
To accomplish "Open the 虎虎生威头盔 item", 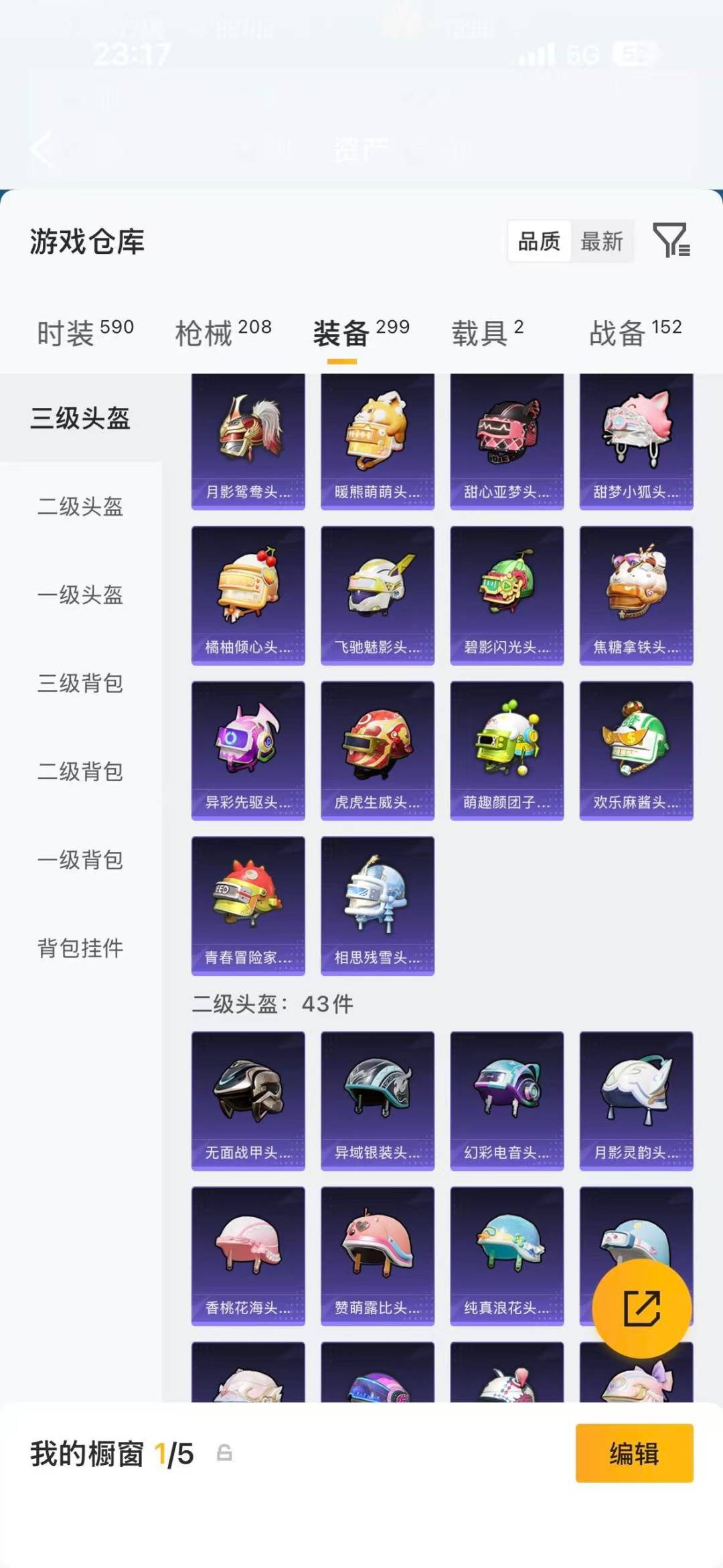I will (x=377, y=749).
